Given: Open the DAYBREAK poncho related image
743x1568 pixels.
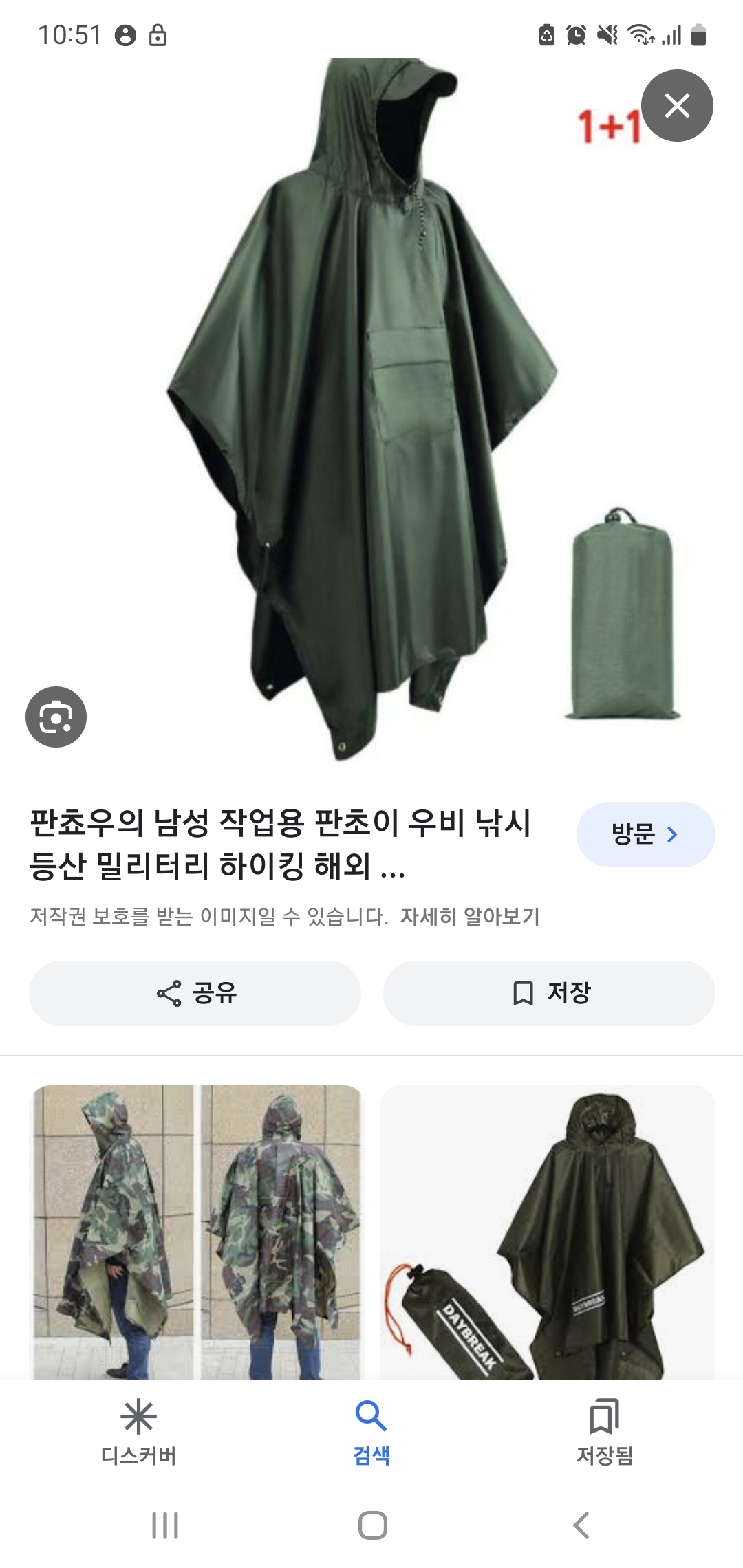Looking at the screenshot, I should tap(548, 1232).
